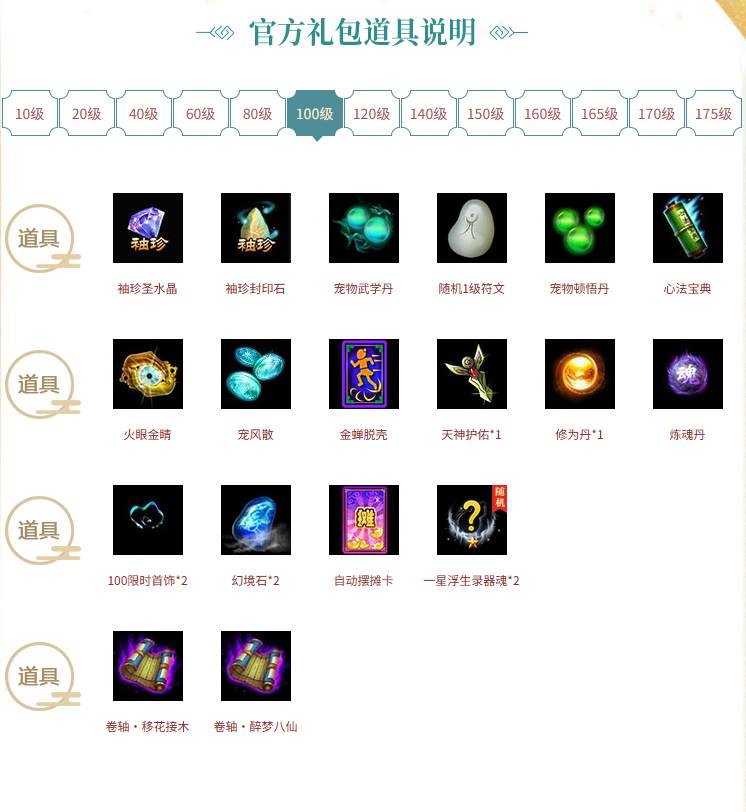The width and height of the screenshot is (746, 812).
Task: Select the active 100级 tab
Action: pyautogui.click(x=315, y=114)
